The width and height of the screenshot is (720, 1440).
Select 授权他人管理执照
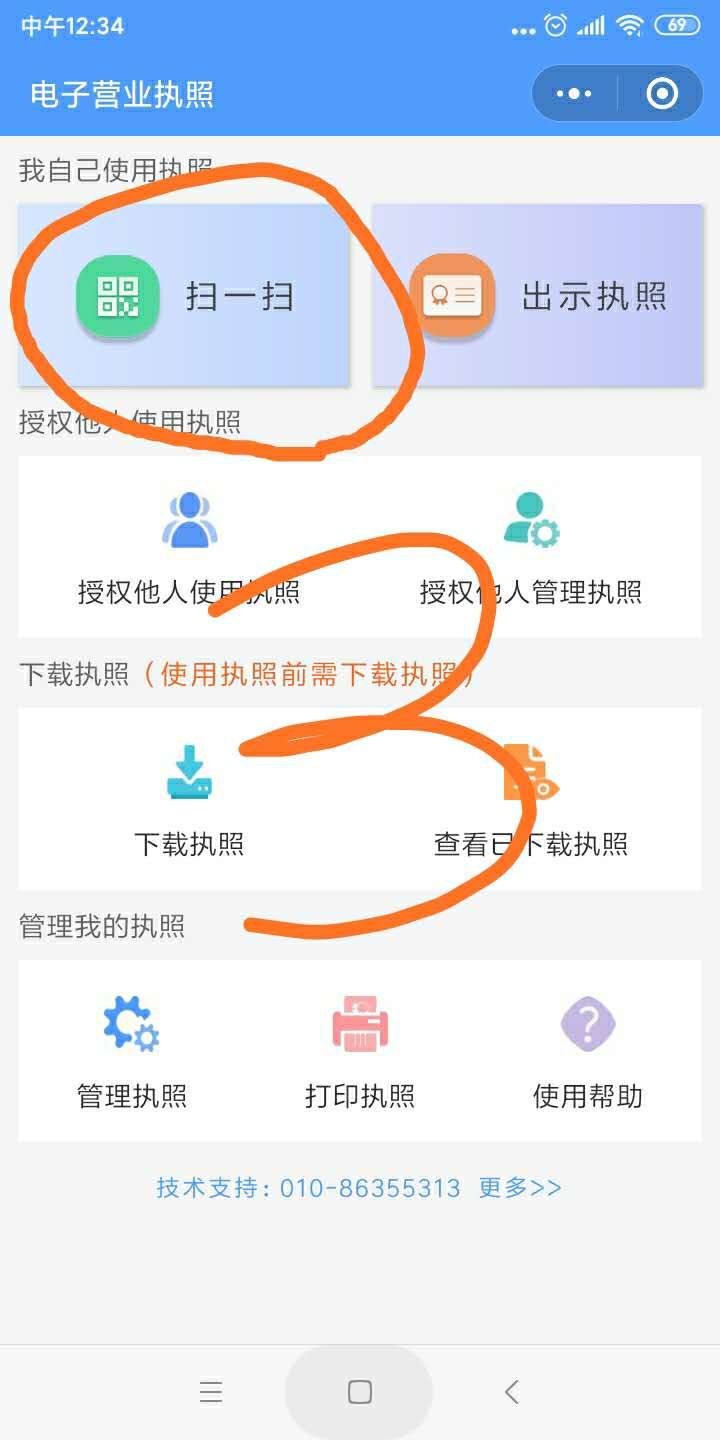pos(531,548)
